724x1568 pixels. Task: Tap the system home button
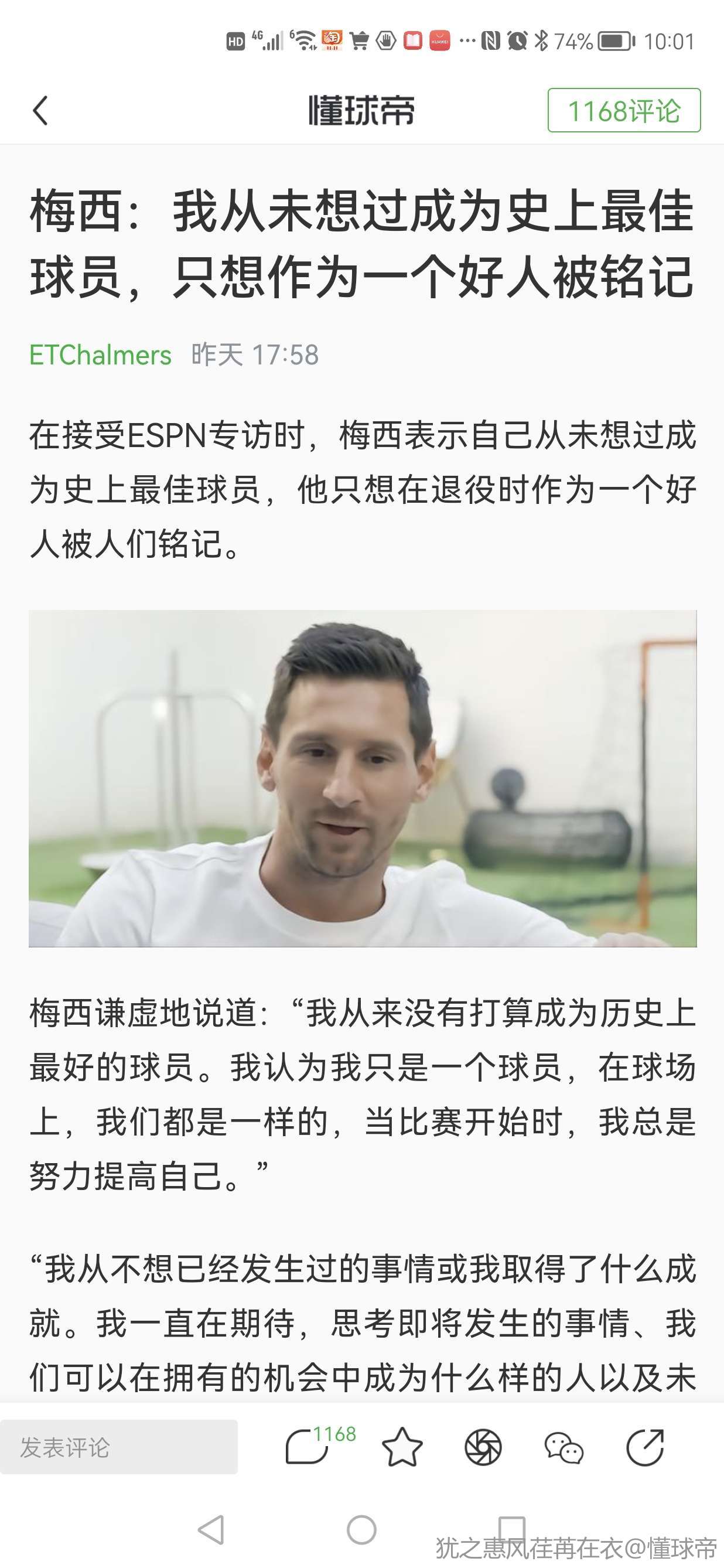click(361, 1530)
